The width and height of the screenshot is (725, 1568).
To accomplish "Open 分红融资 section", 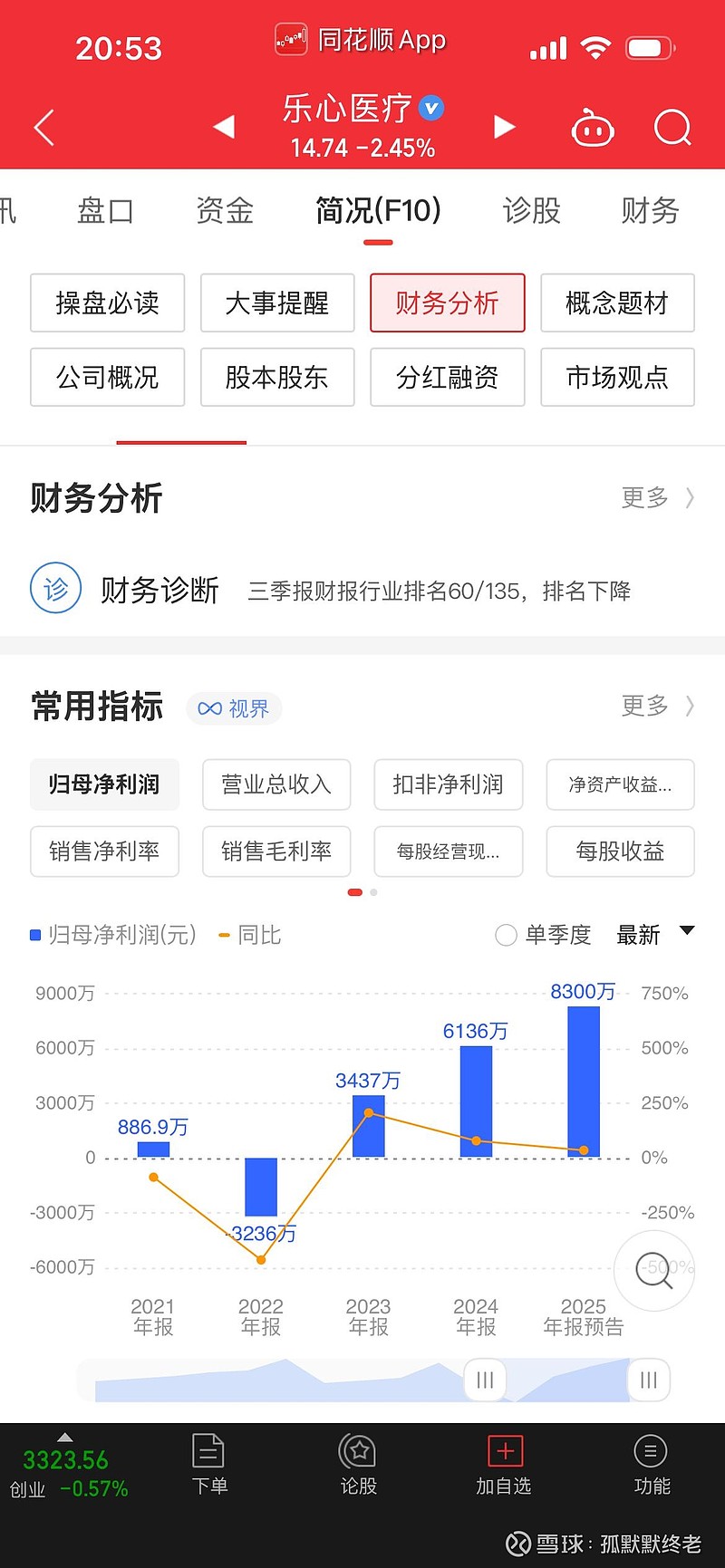I will (x=448, y=377).
